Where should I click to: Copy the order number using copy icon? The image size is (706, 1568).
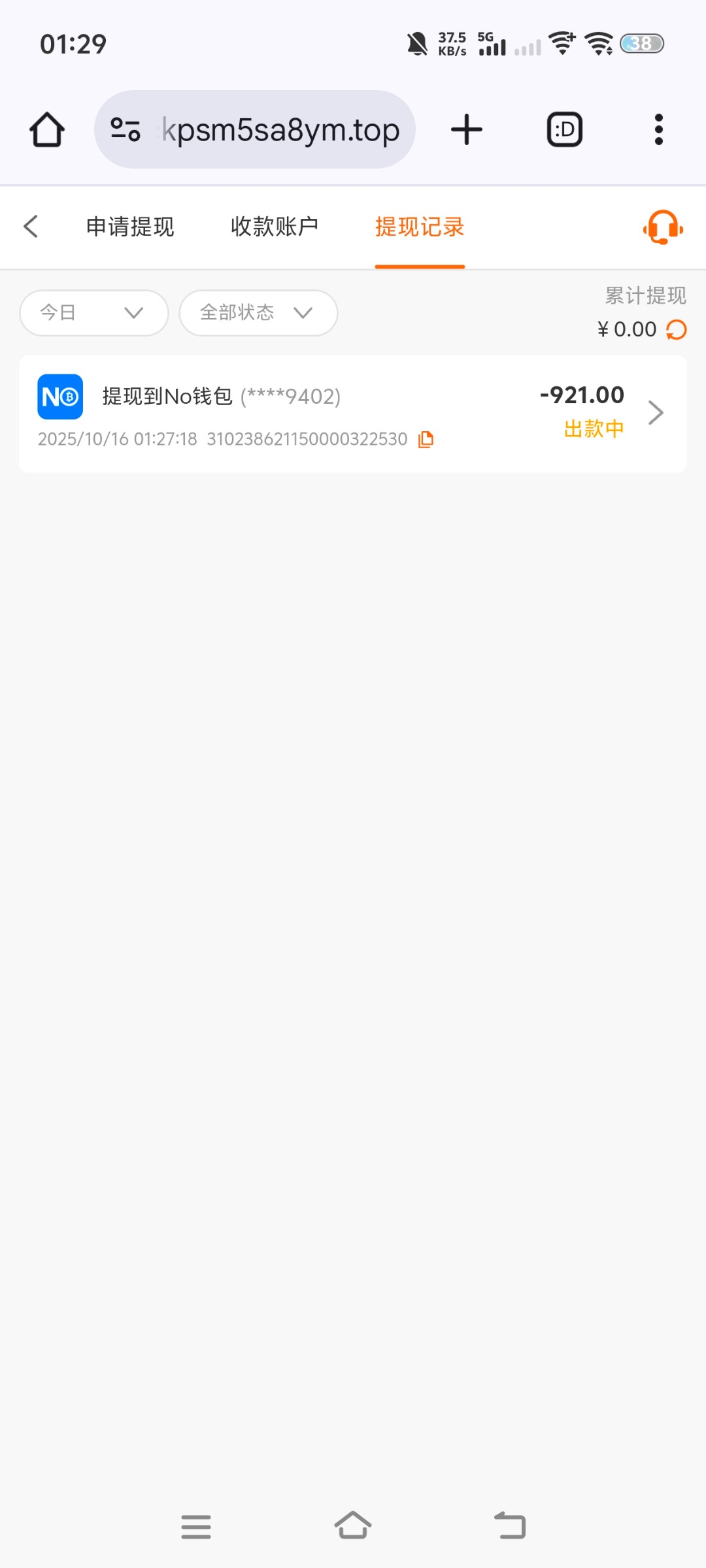pyautogui.click(x=426, y=438)
